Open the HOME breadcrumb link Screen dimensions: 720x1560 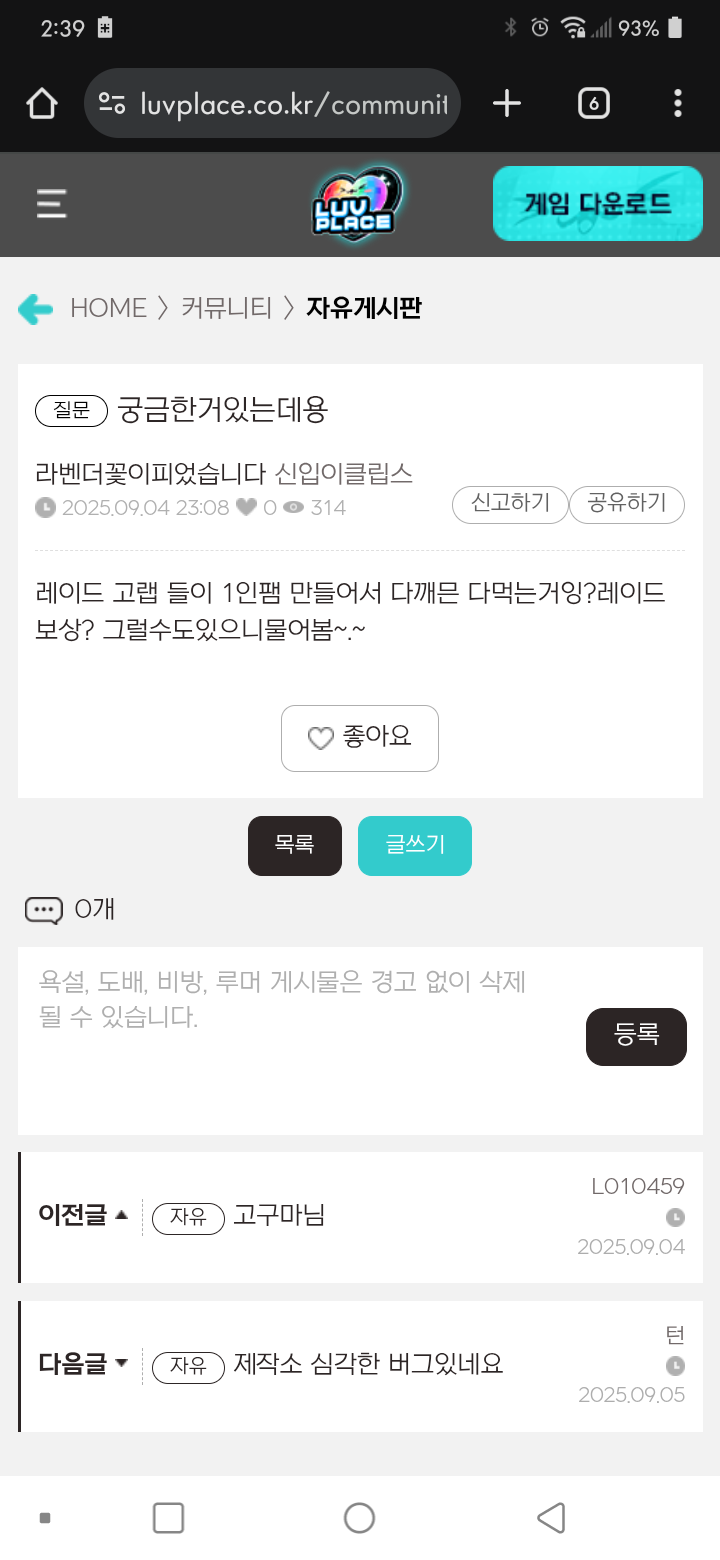pos(108,308)
